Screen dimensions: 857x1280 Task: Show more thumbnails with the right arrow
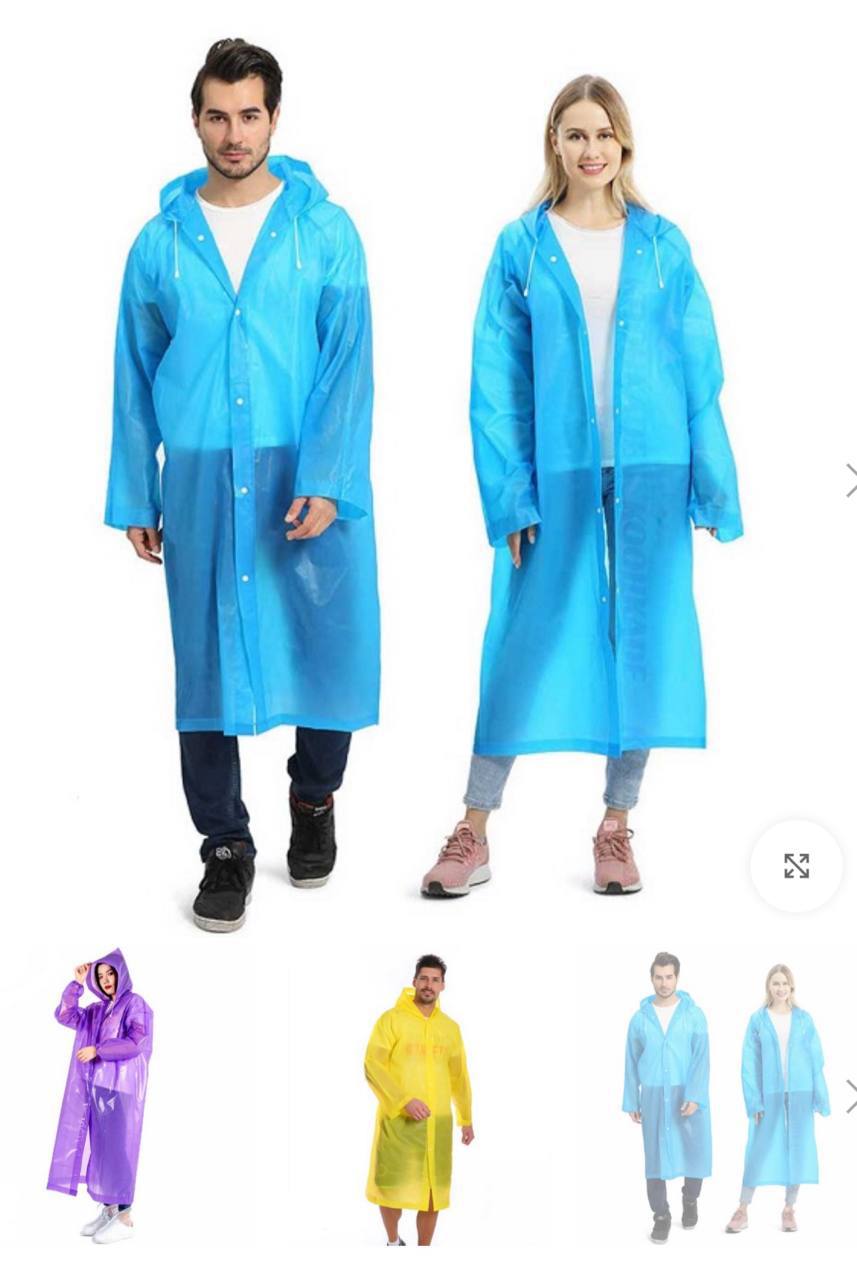[850, 1096]
